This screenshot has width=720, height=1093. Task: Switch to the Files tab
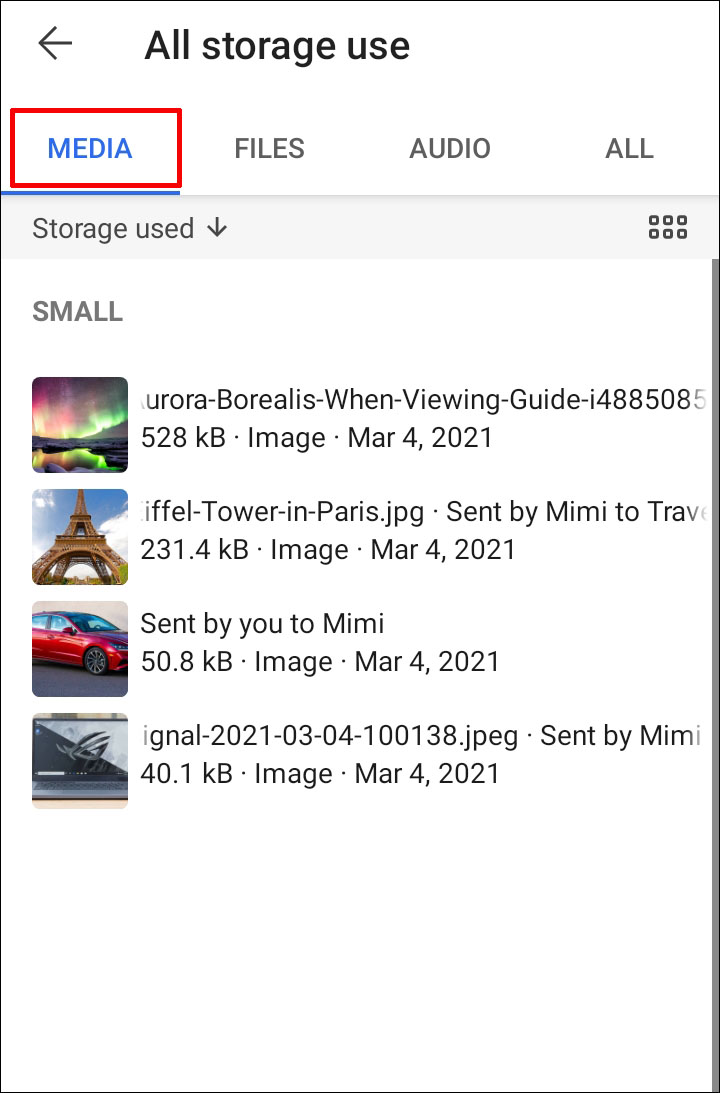click(269, 149)
